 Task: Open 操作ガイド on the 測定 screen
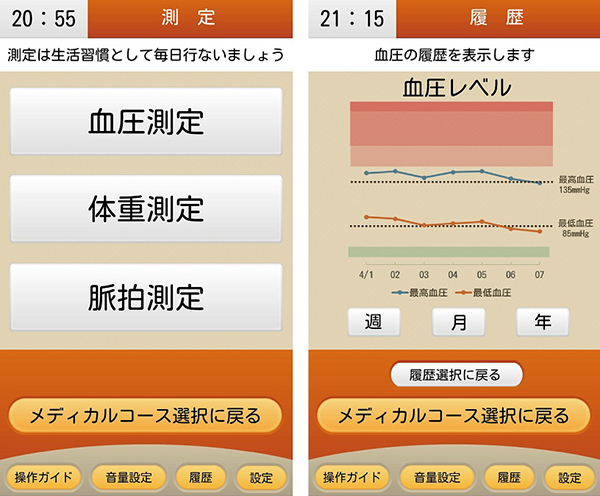pos(41,476)
